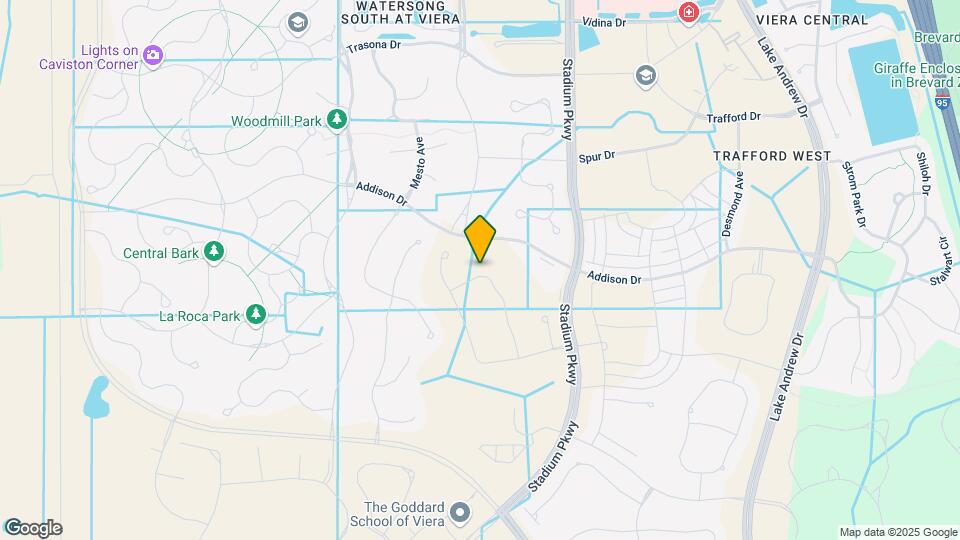Open the Woodmill Park marker

pyautogui.click(x=337, y=120)
